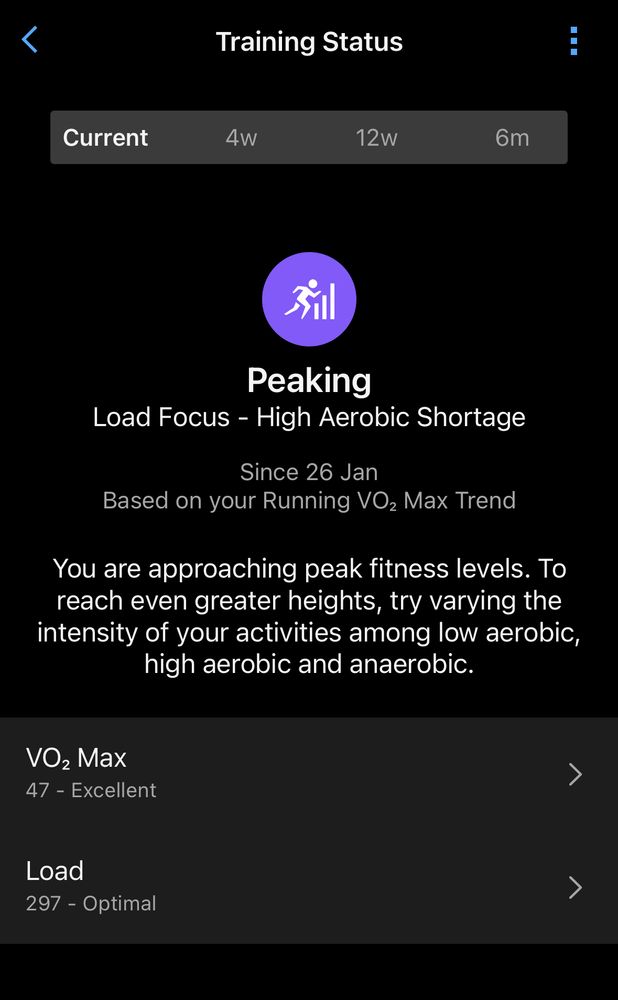Switch to the 4w view

[x=241, y=138]
